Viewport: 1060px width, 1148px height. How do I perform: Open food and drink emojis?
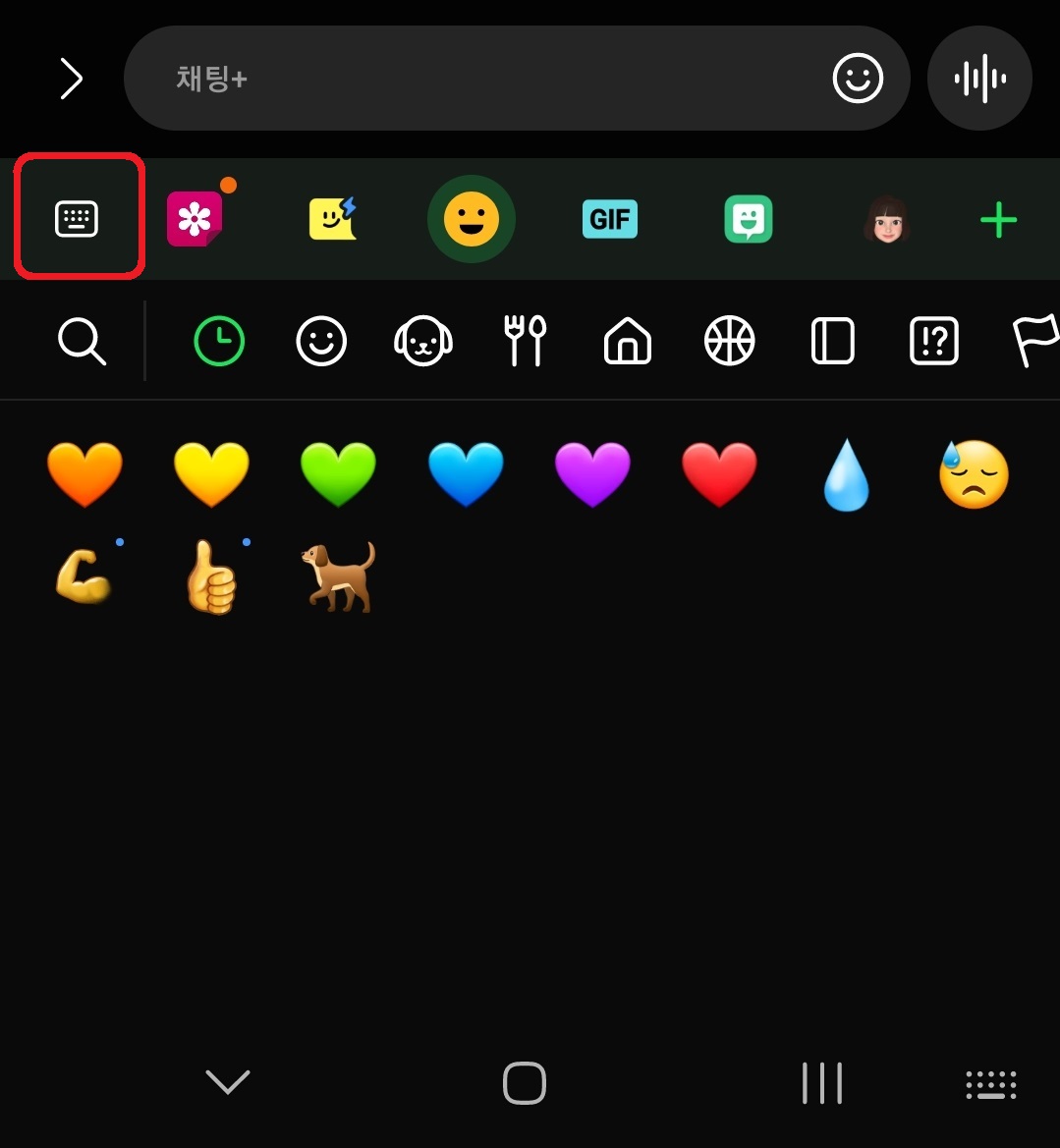(526, 341)
